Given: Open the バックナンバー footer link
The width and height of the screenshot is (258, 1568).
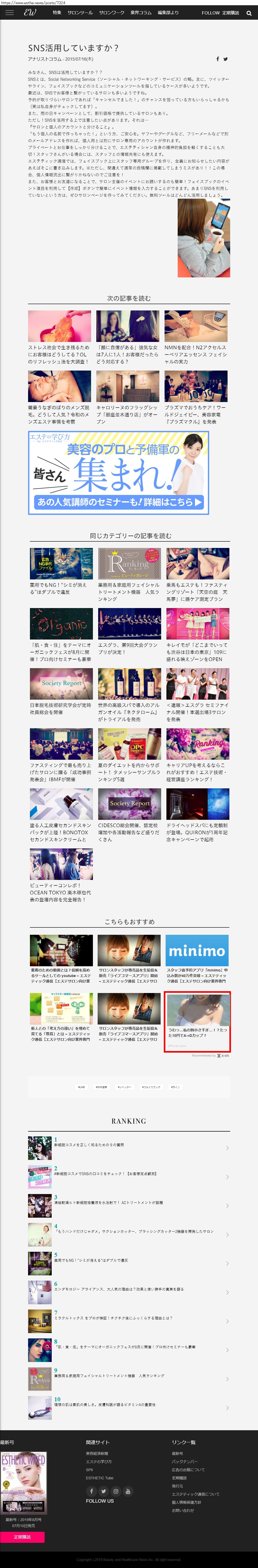Looking at the screenshot, I should point(184,1461).
